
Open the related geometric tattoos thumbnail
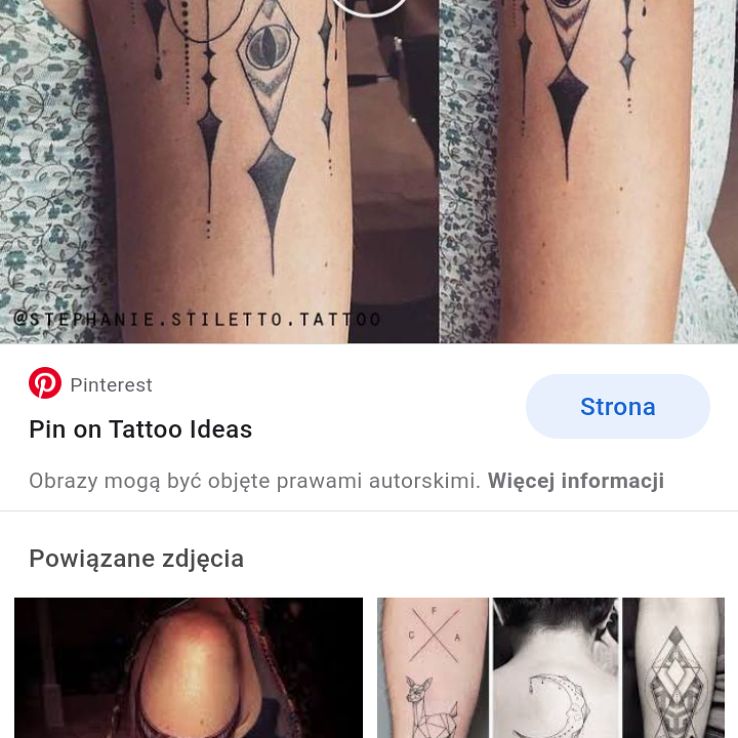[x=550, y=667]
